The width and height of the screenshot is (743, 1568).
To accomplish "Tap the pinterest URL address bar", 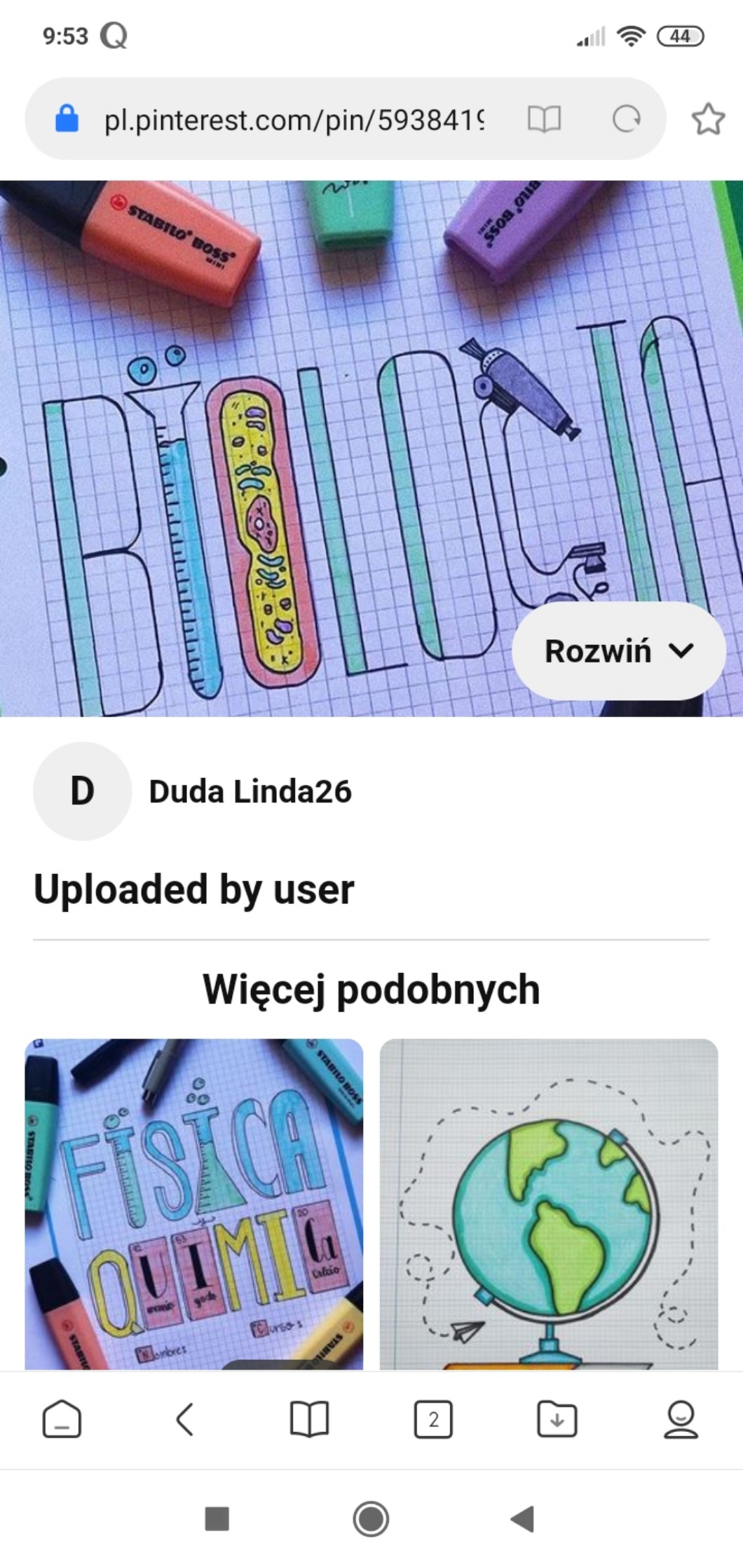I will coord(294,120).
